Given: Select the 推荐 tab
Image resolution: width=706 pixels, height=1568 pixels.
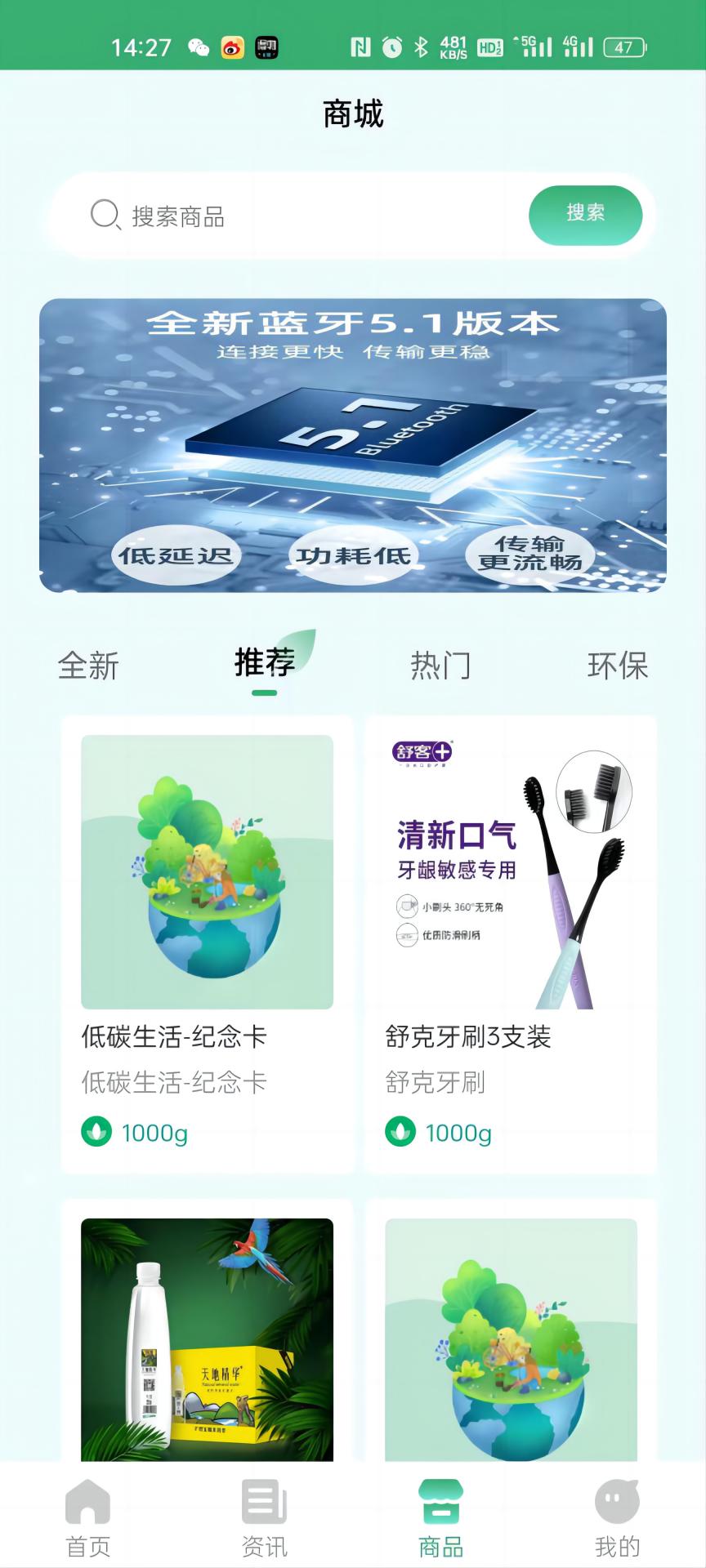Looking at the screenshot, I should coord(265,663).
